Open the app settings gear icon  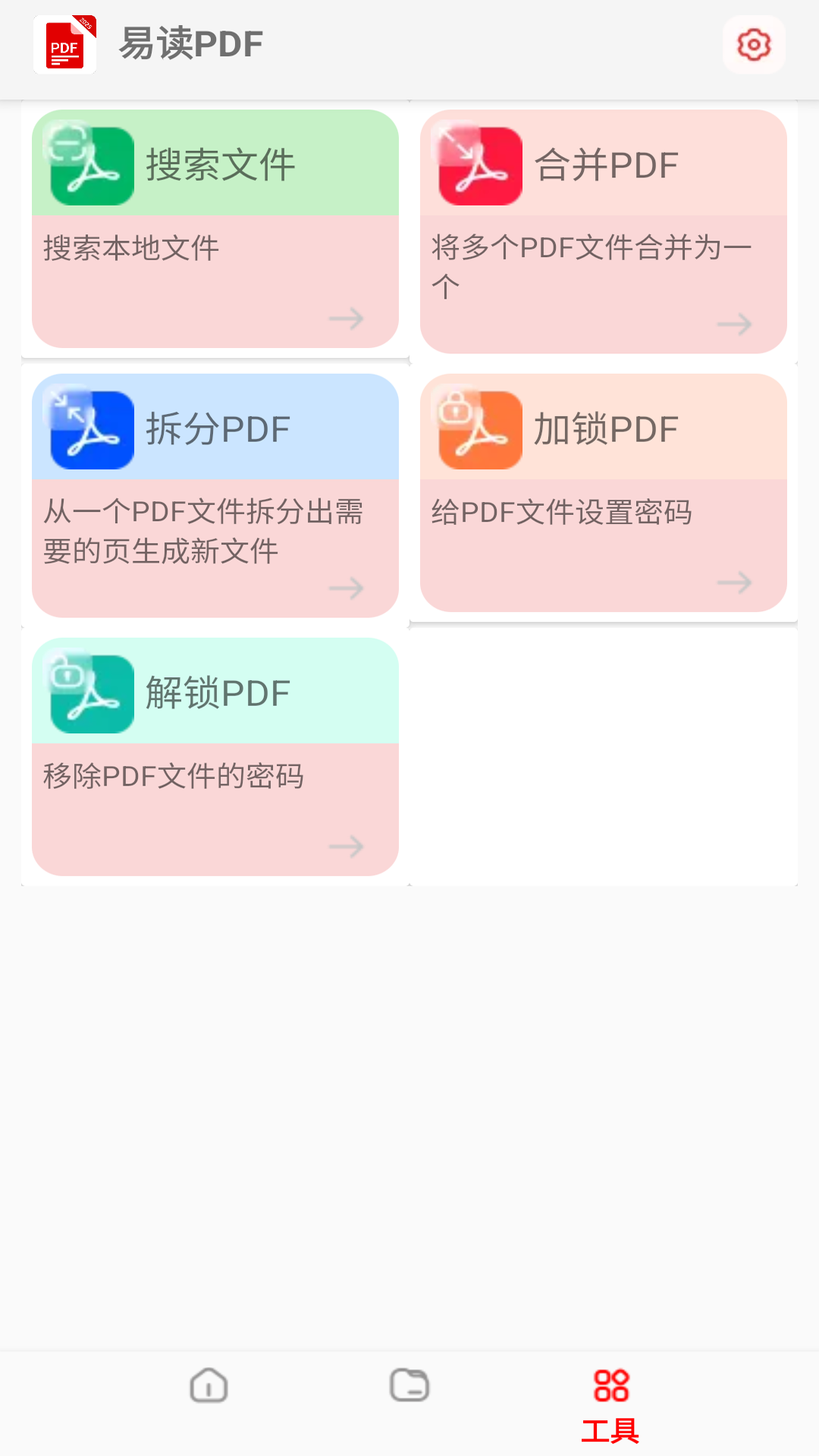[x=753, y=45]
